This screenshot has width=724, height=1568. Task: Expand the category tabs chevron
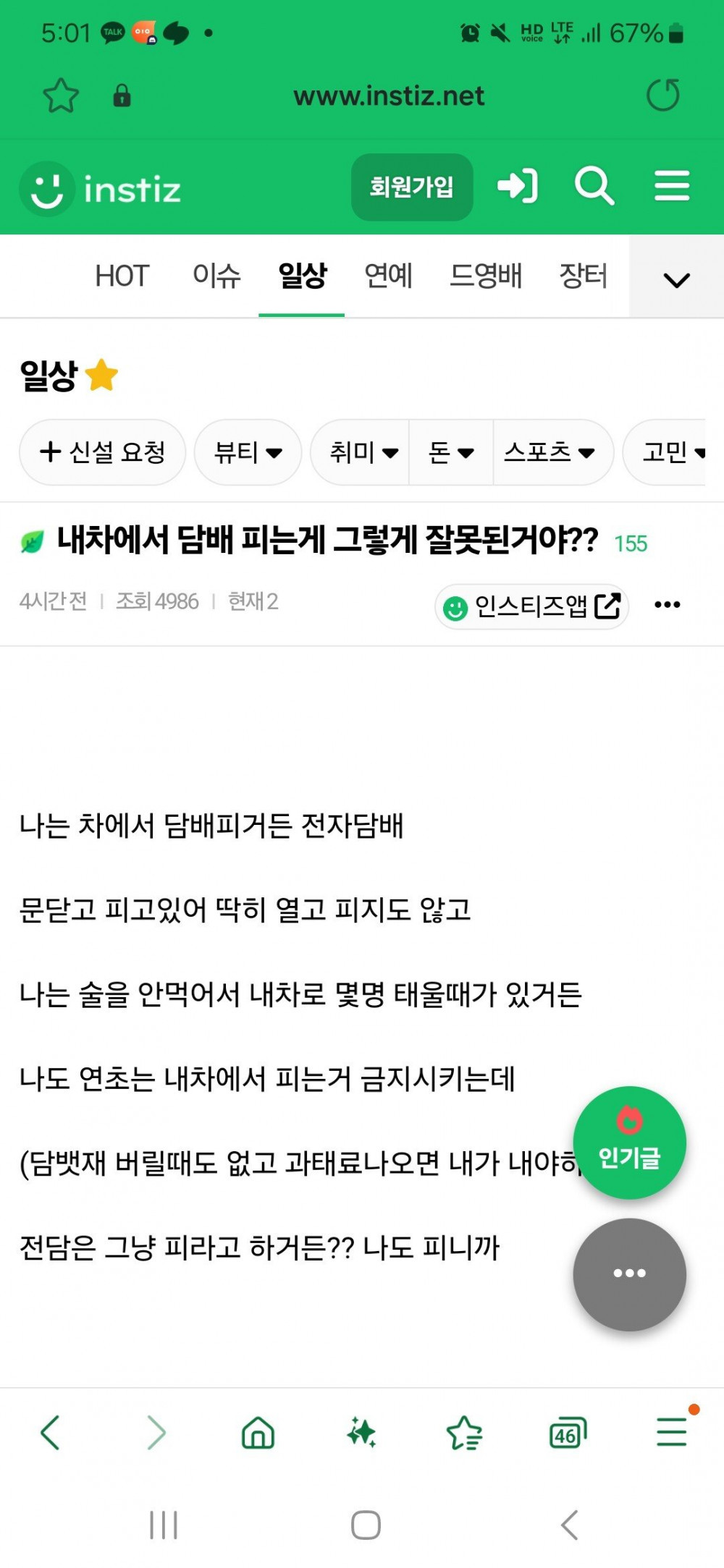676,279
